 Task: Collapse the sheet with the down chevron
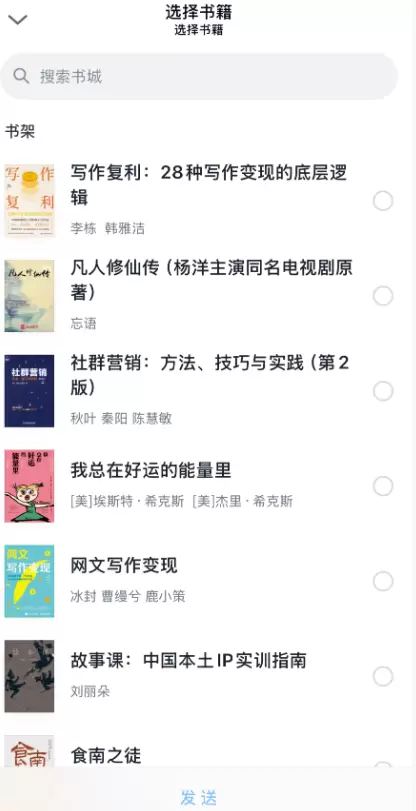(x=18, y=20)
